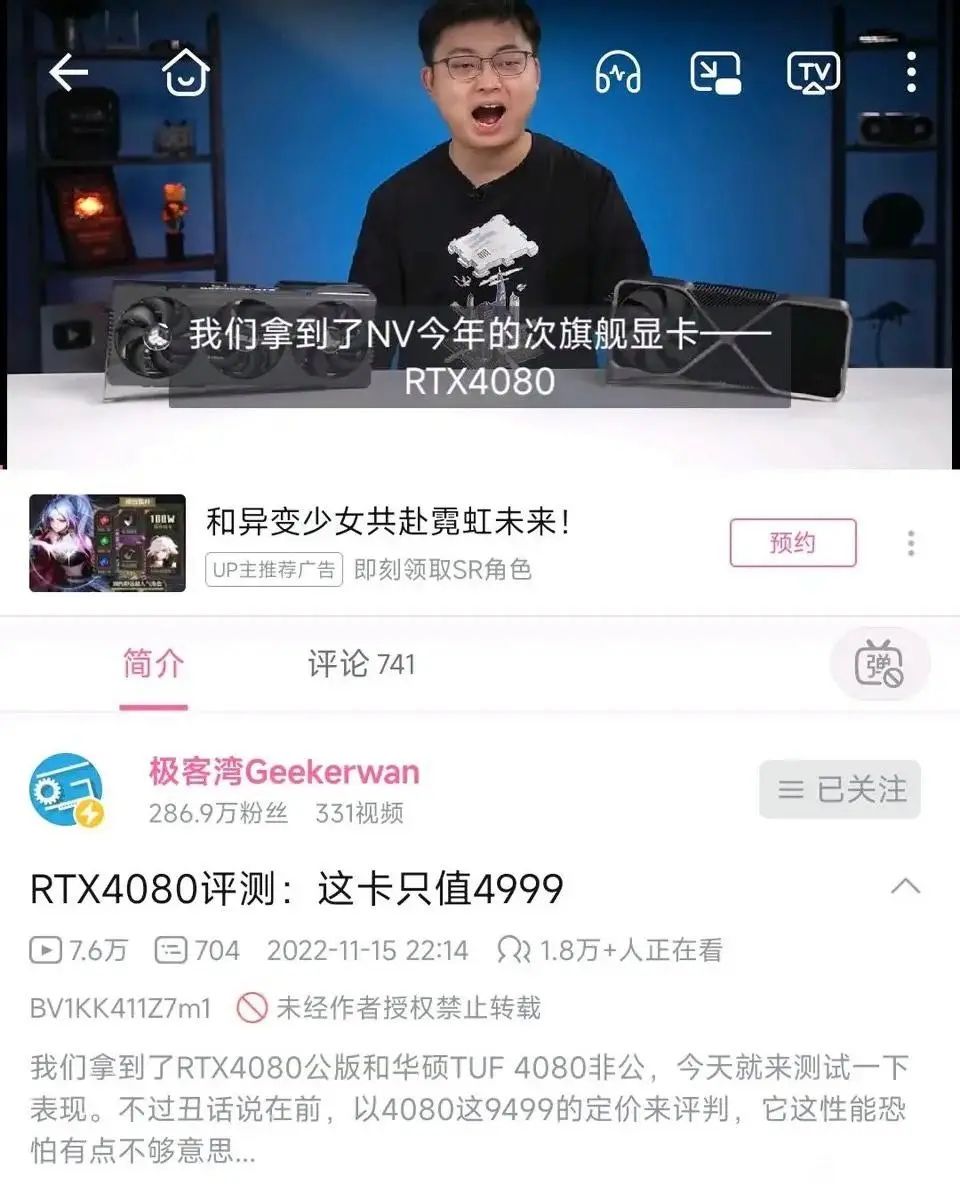Toggle follow status via 已关注 button
This screenshot has width=960, height=1197.
839,789
